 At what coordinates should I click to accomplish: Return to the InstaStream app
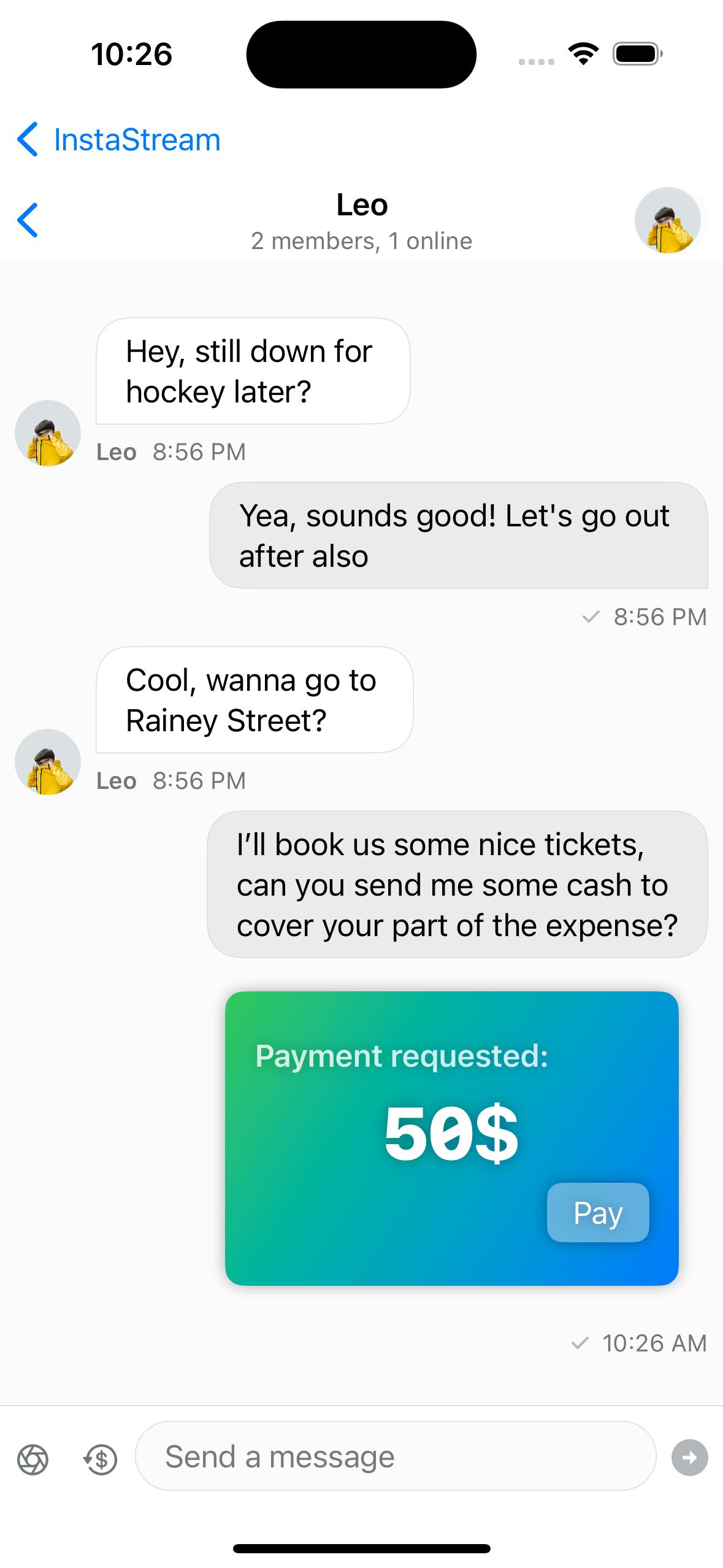119,140
